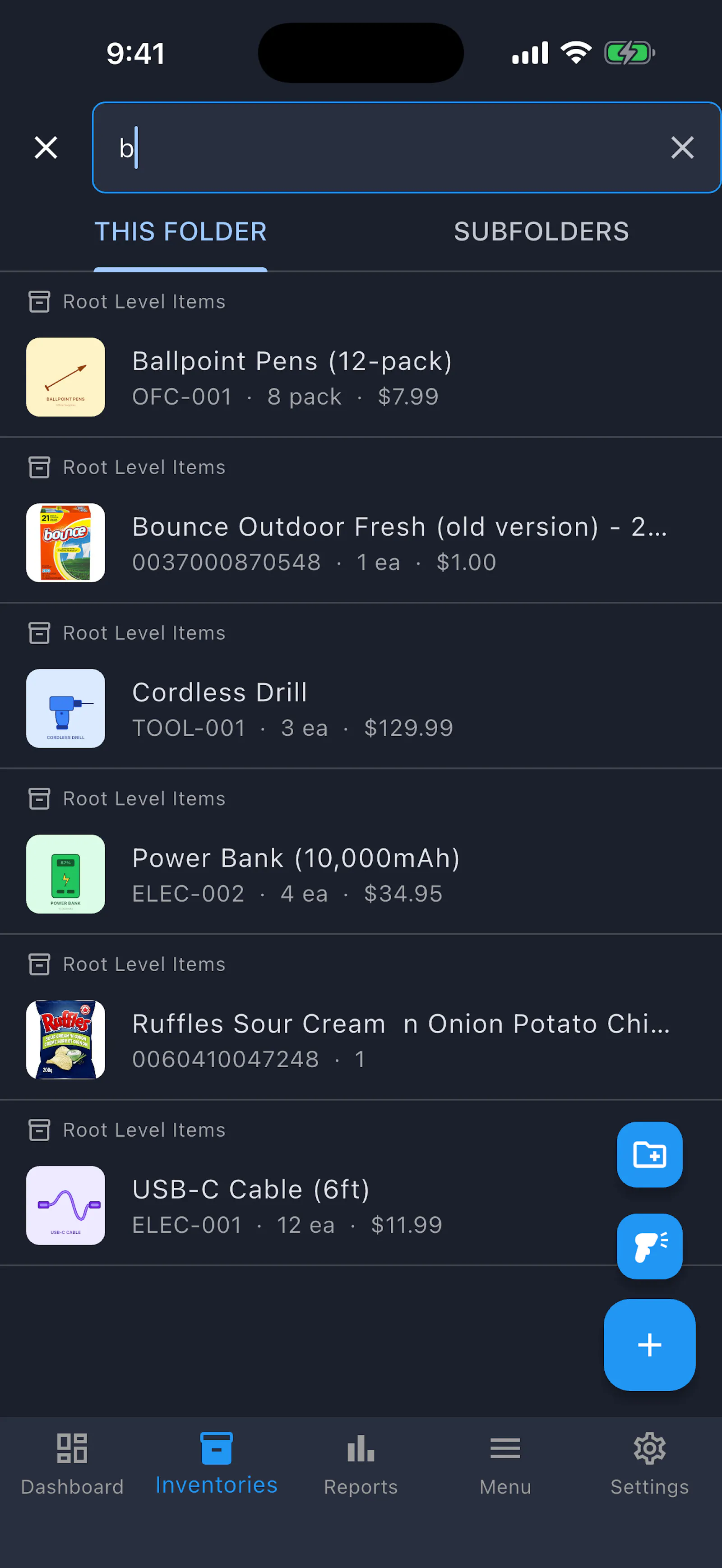Close the search view

[x=46, y=148]
